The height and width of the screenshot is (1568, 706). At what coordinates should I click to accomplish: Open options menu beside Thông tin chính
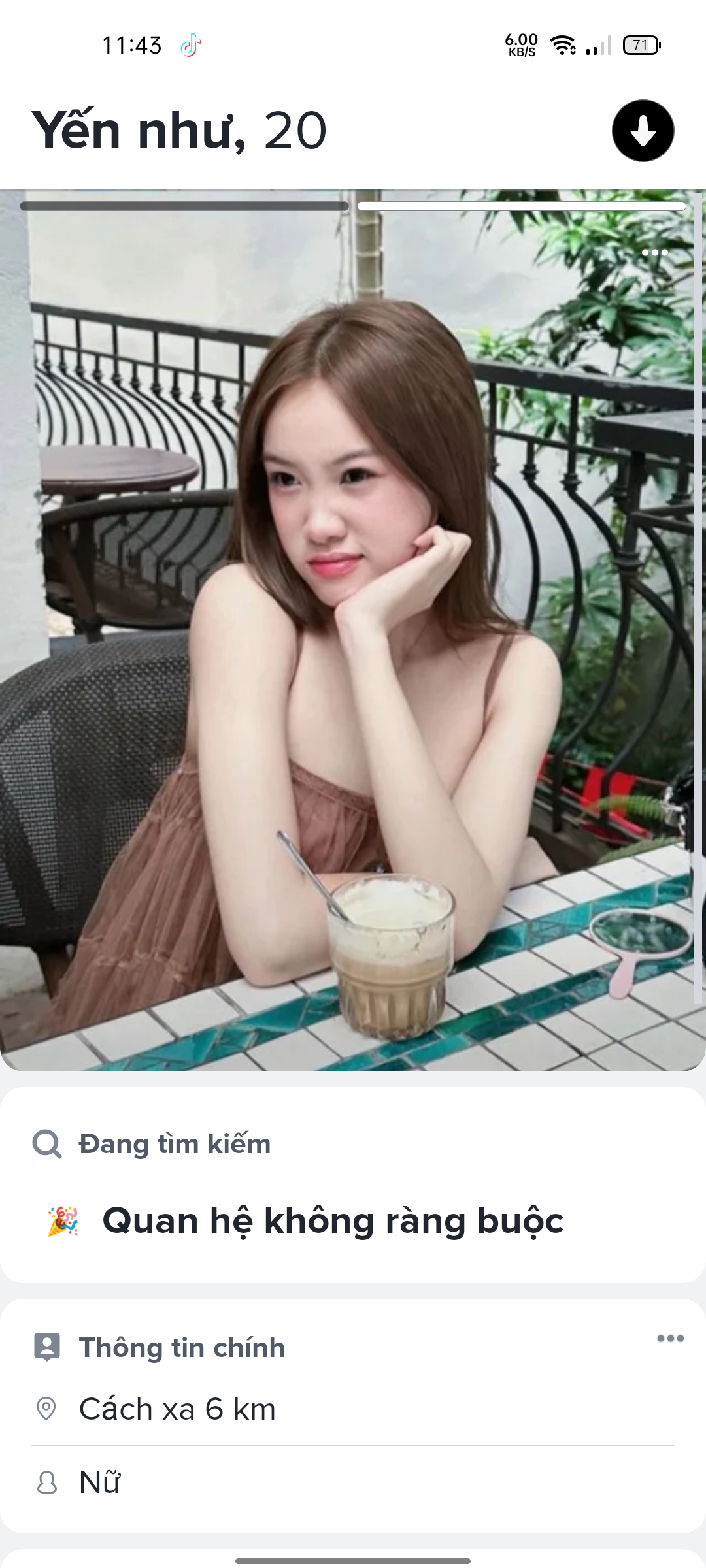[x=670, y=1339]
